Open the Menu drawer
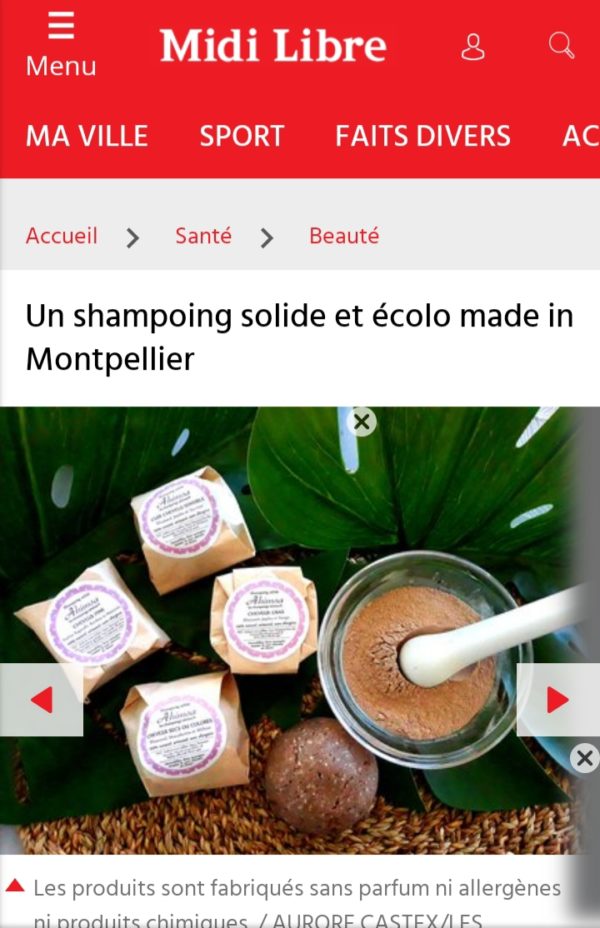 tap(61, 46)
